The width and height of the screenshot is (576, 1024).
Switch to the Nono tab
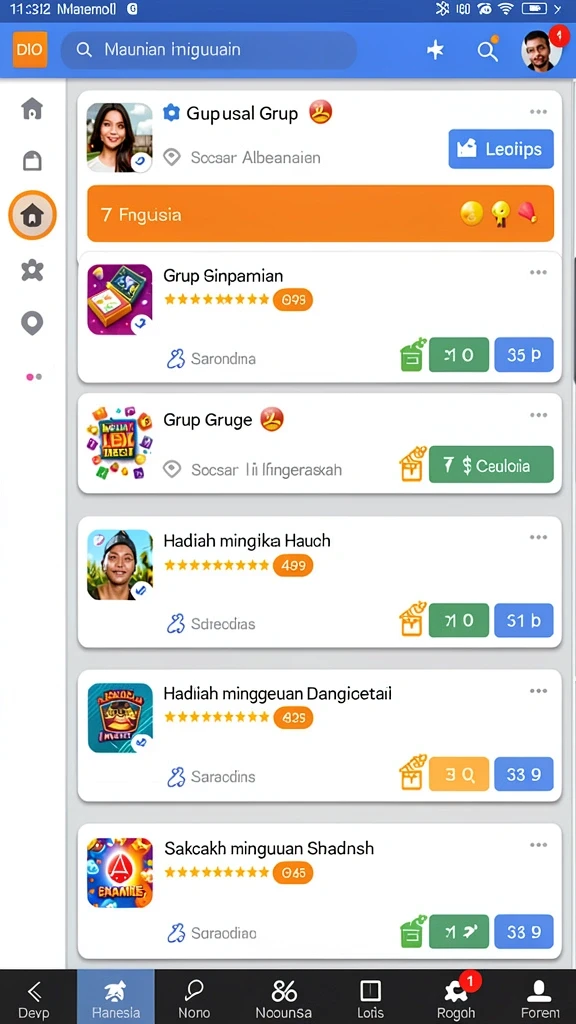(x=194, y=997)
